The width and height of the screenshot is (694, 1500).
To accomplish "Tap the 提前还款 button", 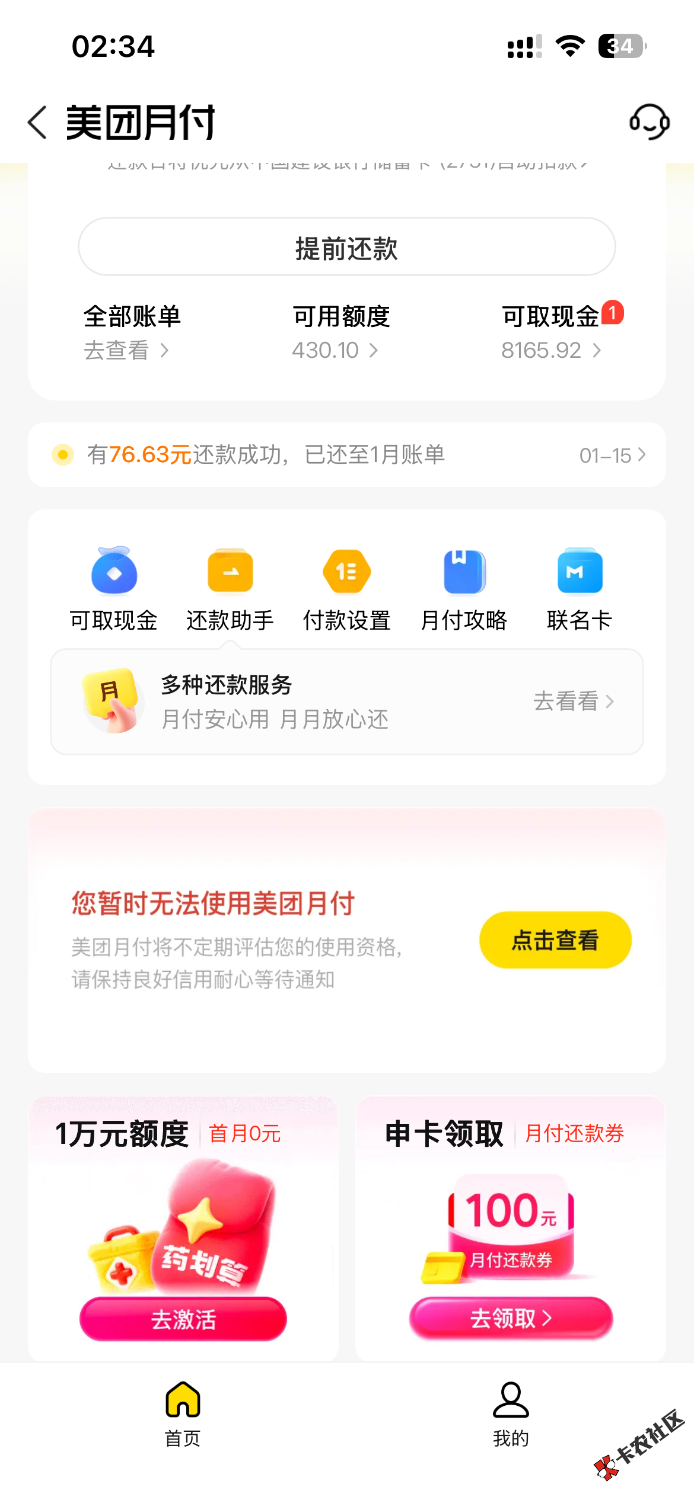I will pyautogui.click(x=346, y=247).
